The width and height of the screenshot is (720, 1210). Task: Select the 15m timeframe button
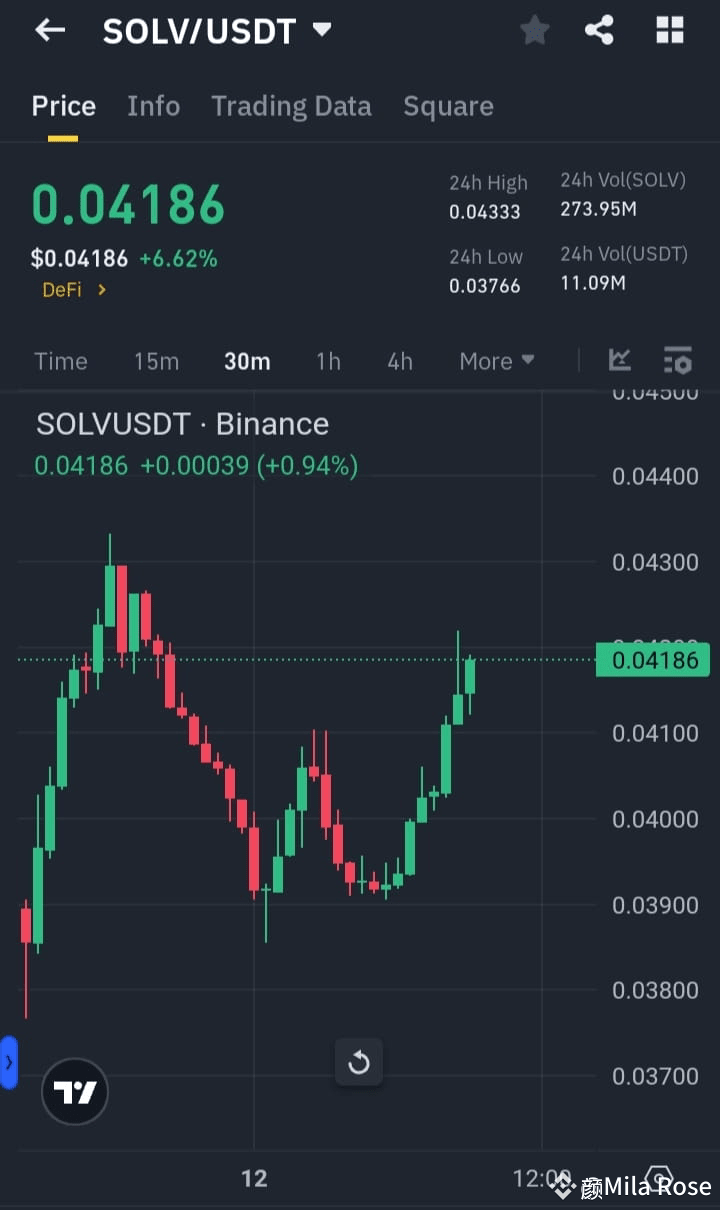pyautogui.click(x=156, y=361)
